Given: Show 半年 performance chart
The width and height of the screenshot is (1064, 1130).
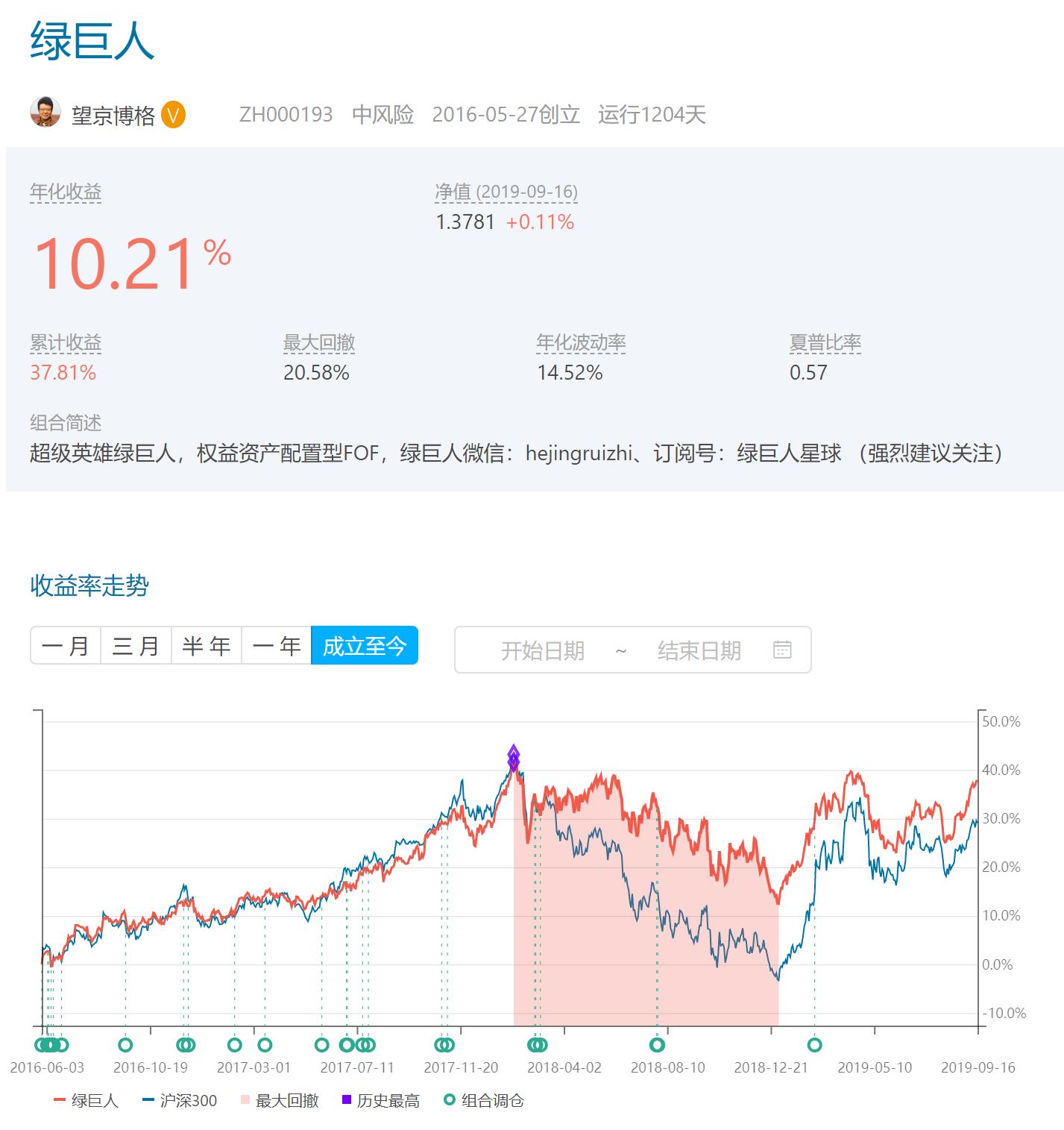Looking at the screenshot, I should tap(207, 645).
